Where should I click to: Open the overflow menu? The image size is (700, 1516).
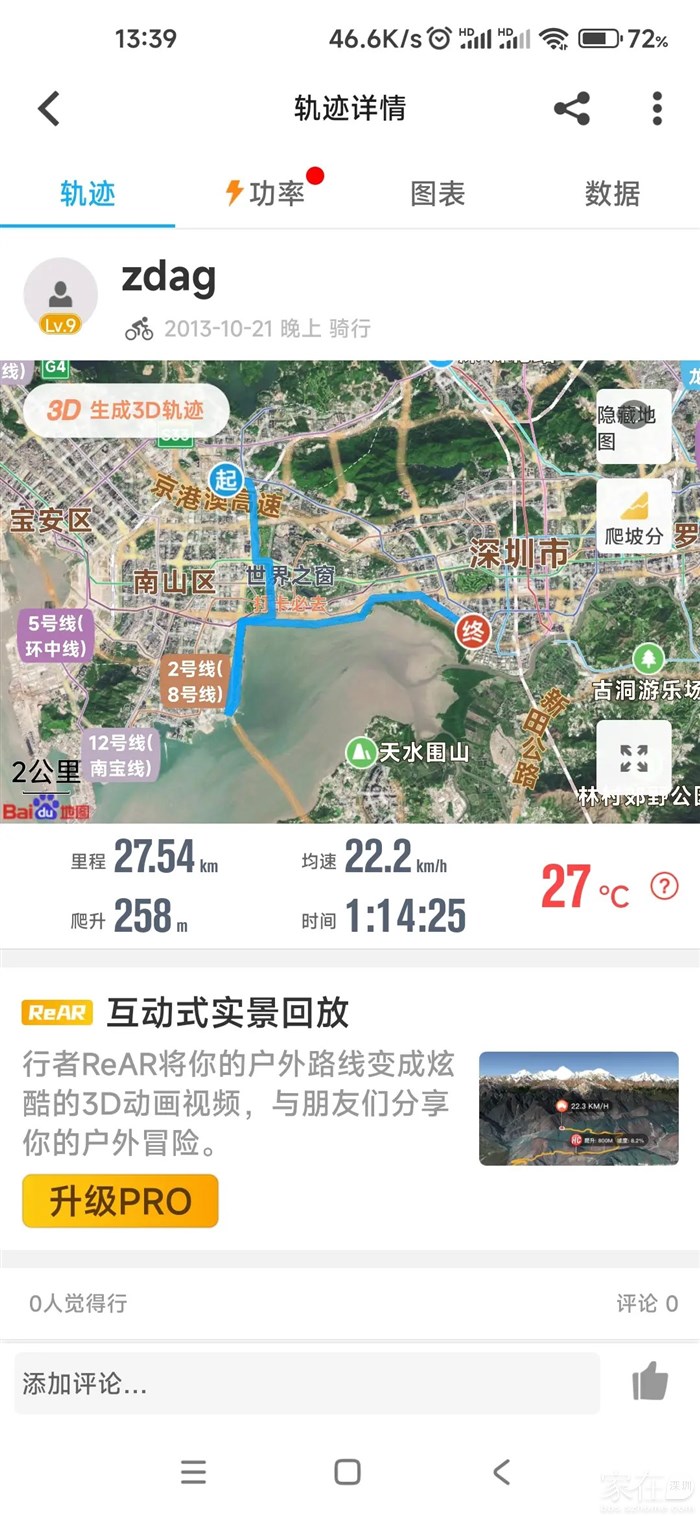(x=657, y=108)
